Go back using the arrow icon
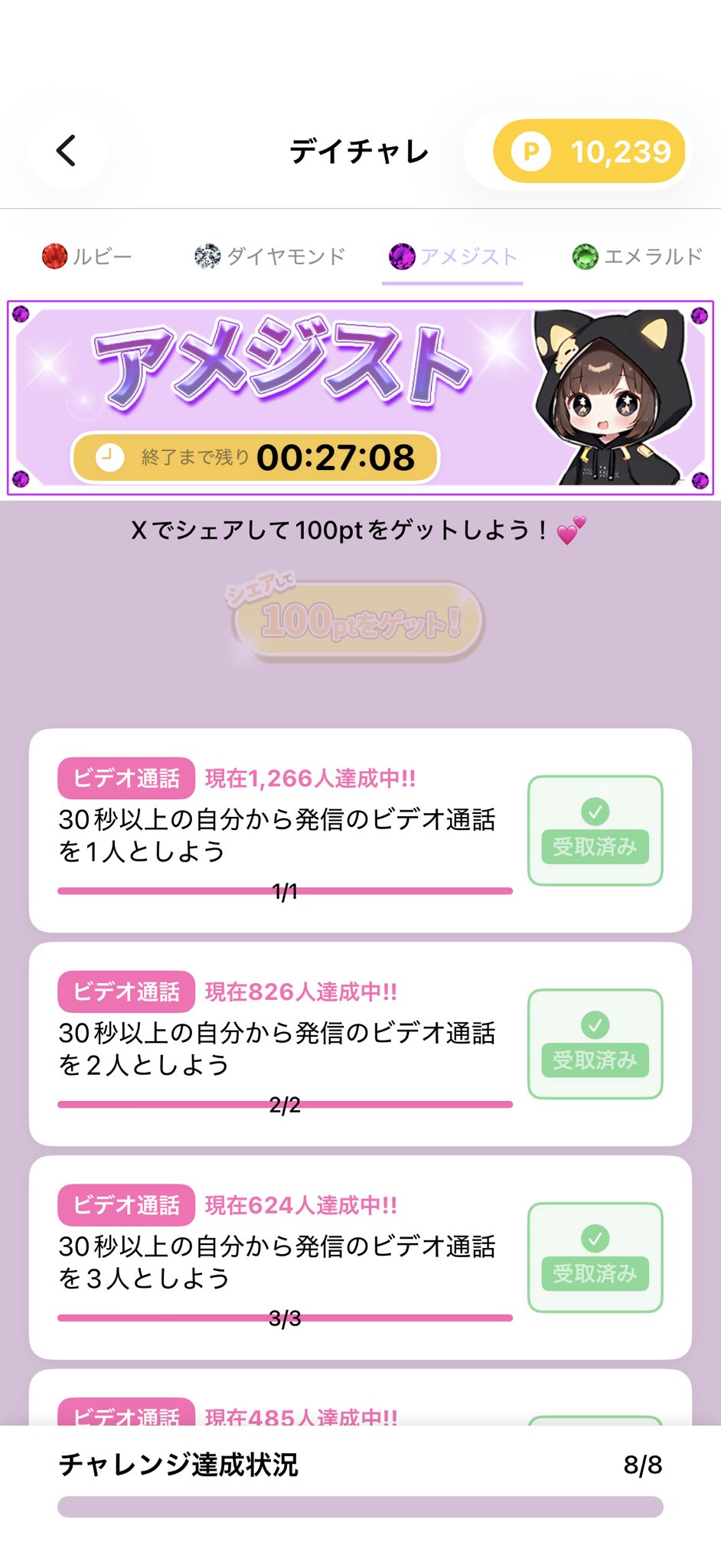Screen dimensions: 721x1568 pyautogui.click(x=67, y=151)
